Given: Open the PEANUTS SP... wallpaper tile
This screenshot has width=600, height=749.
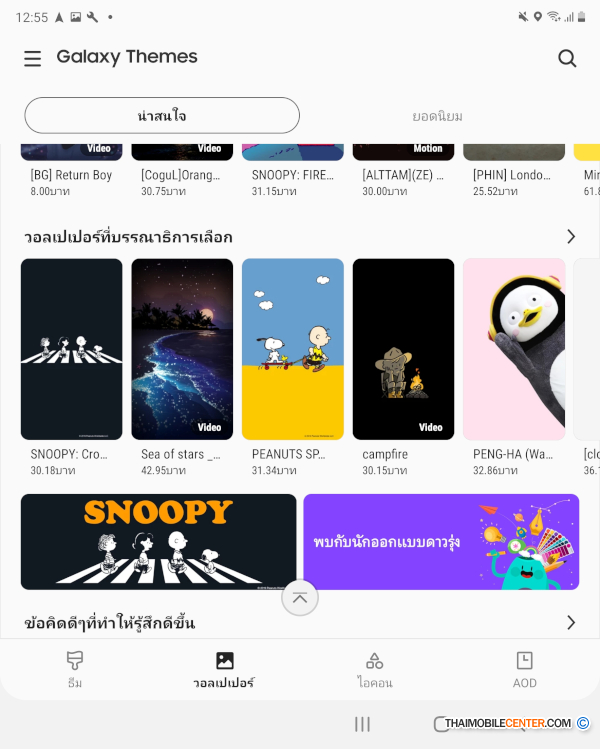Looking at the screenshot, I should click(293, 349).
